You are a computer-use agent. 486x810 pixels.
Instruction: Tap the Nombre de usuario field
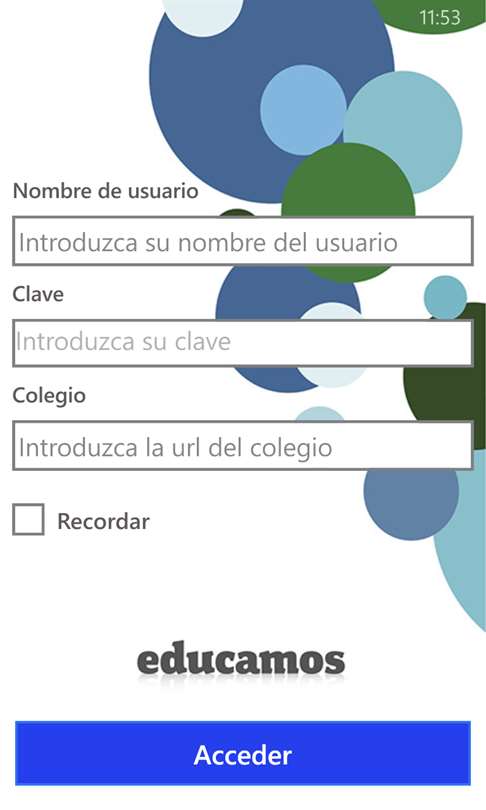coord(243,241)
